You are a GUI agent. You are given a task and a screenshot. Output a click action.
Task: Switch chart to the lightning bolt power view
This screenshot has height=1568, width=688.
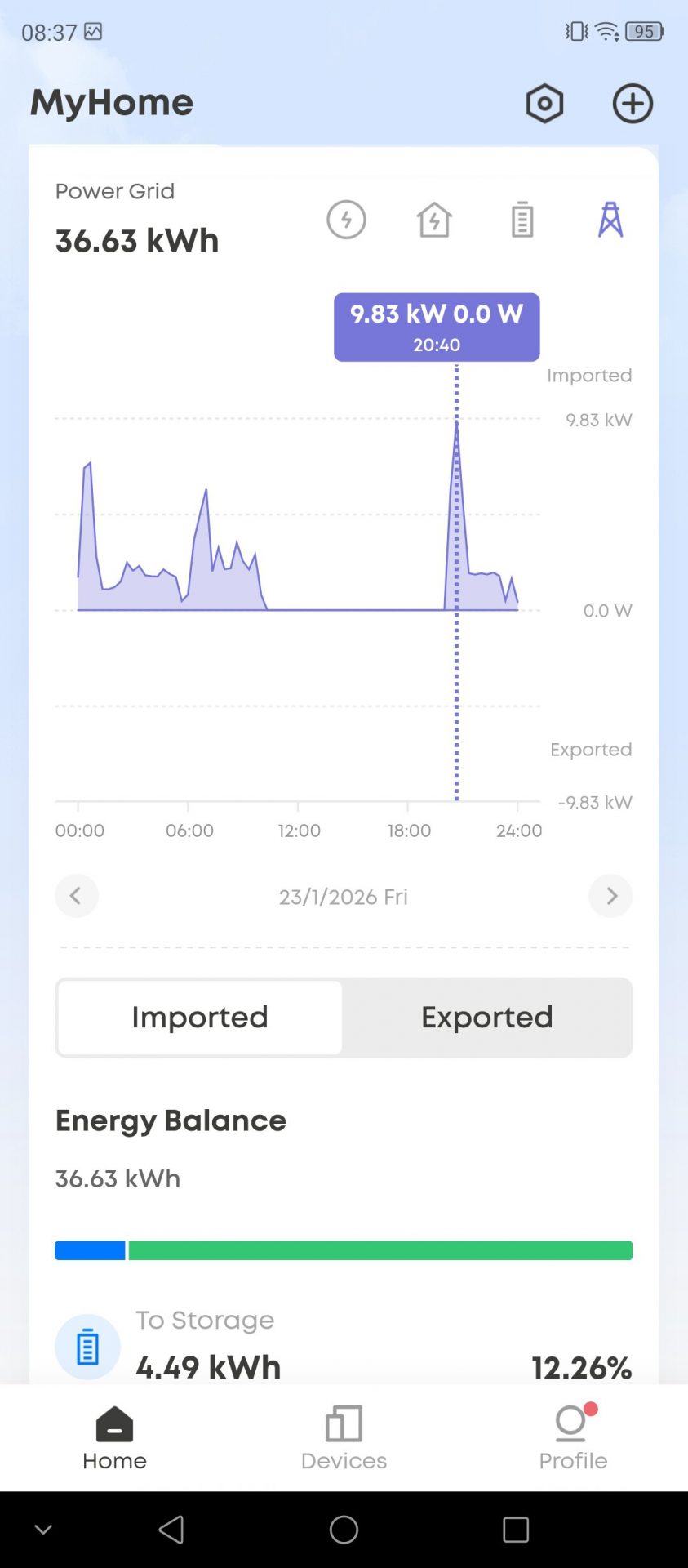point(346,220)
